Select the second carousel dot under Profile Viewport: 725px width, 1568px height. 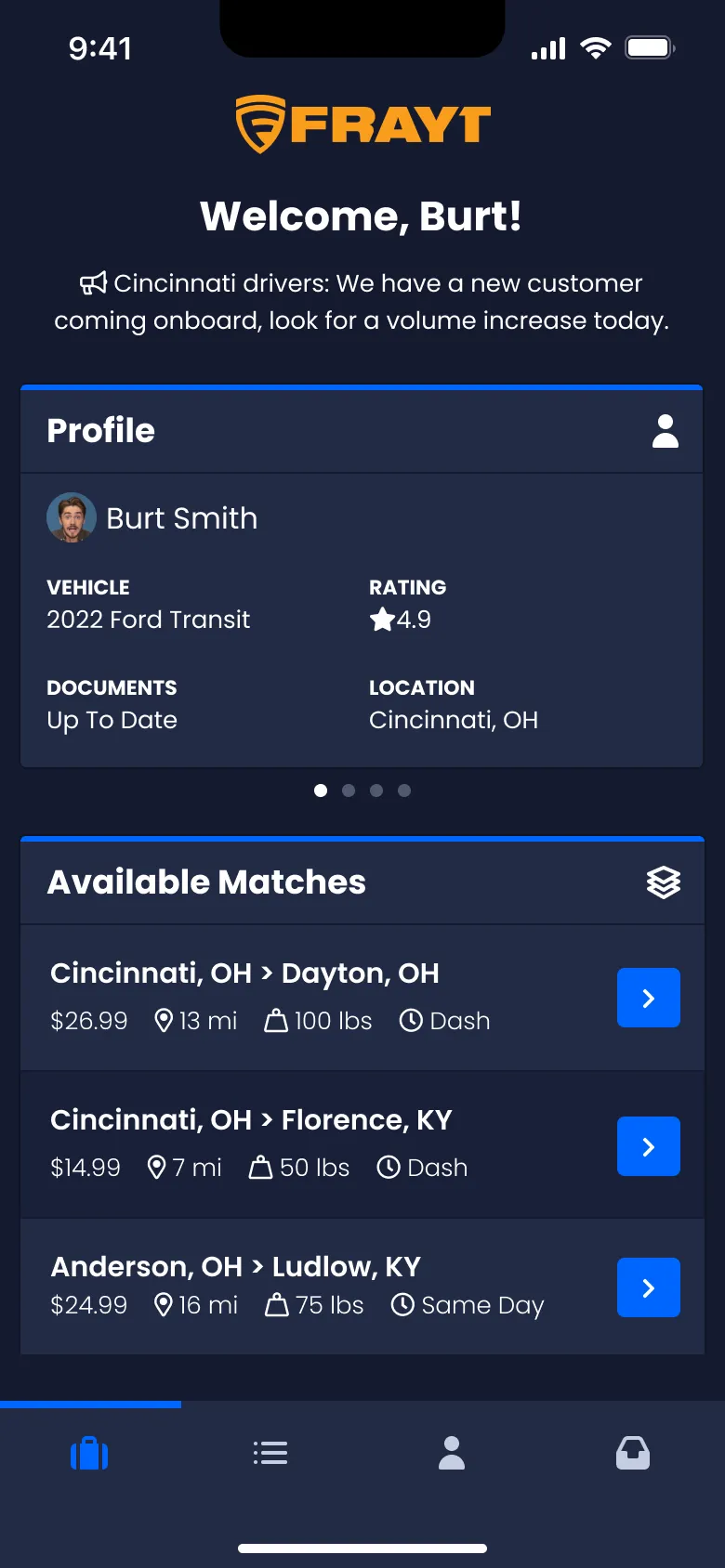349,791
